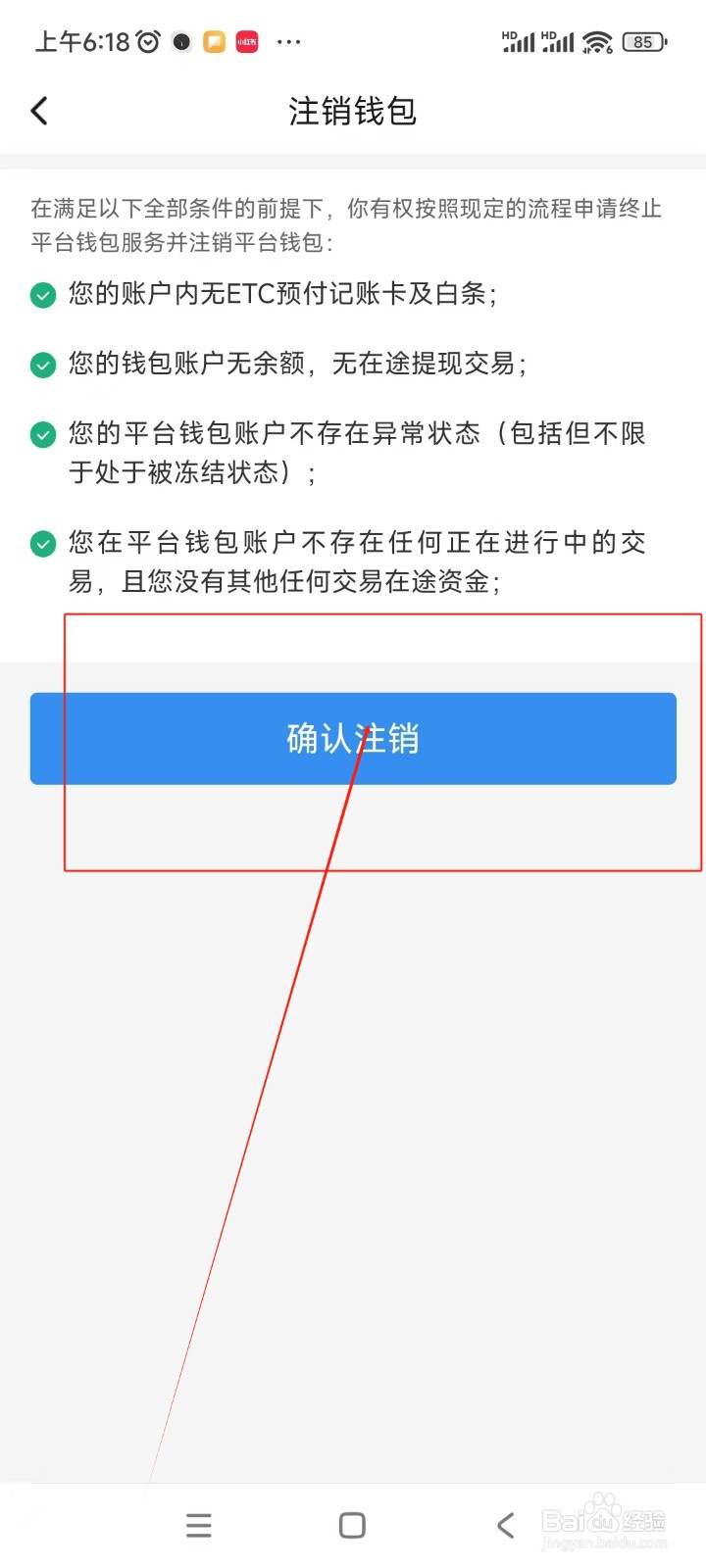Tap the home button in the navigation bar

[350, 1525]
